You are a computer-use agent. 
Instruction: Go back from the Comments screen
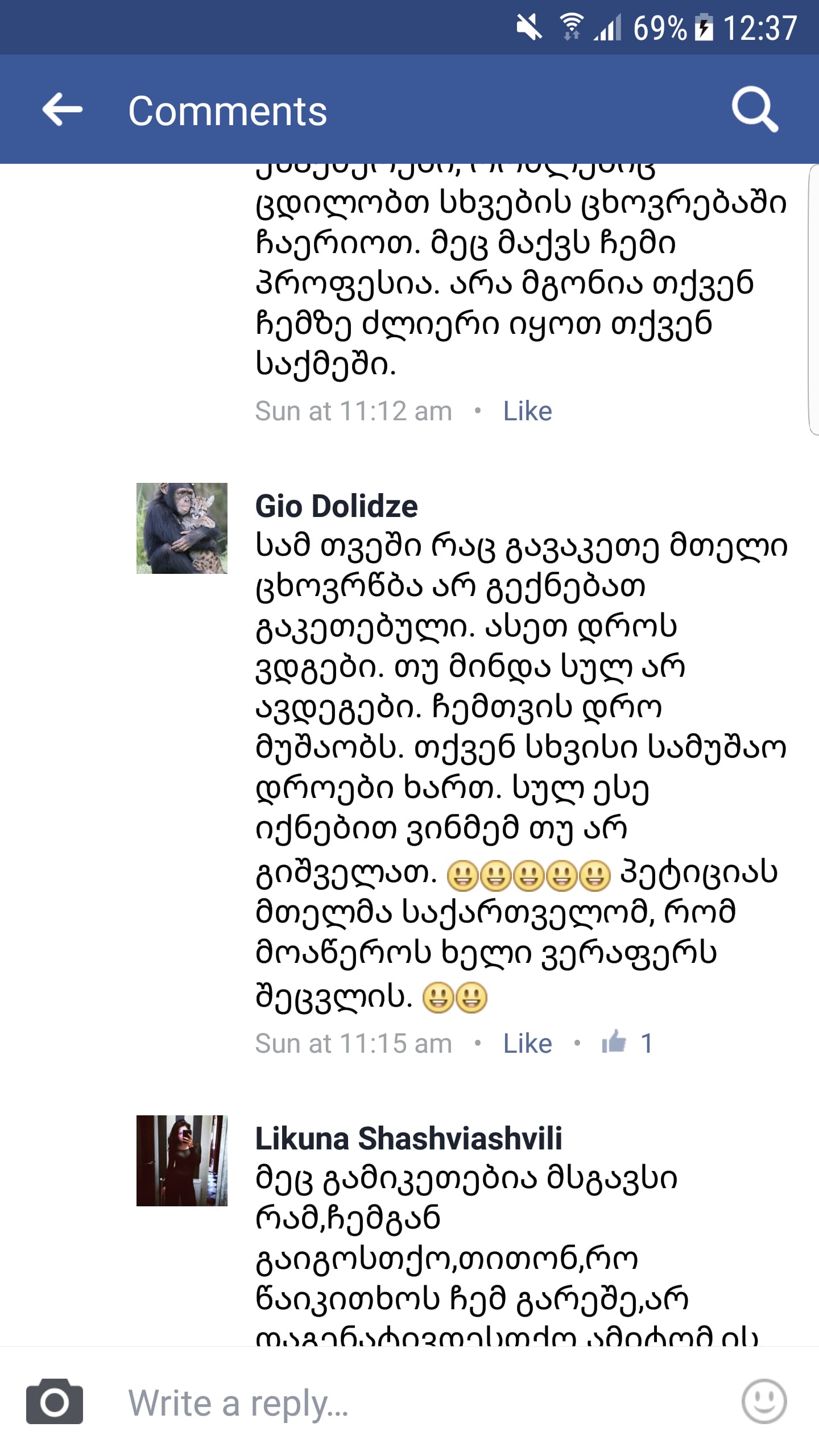[63, 109]
